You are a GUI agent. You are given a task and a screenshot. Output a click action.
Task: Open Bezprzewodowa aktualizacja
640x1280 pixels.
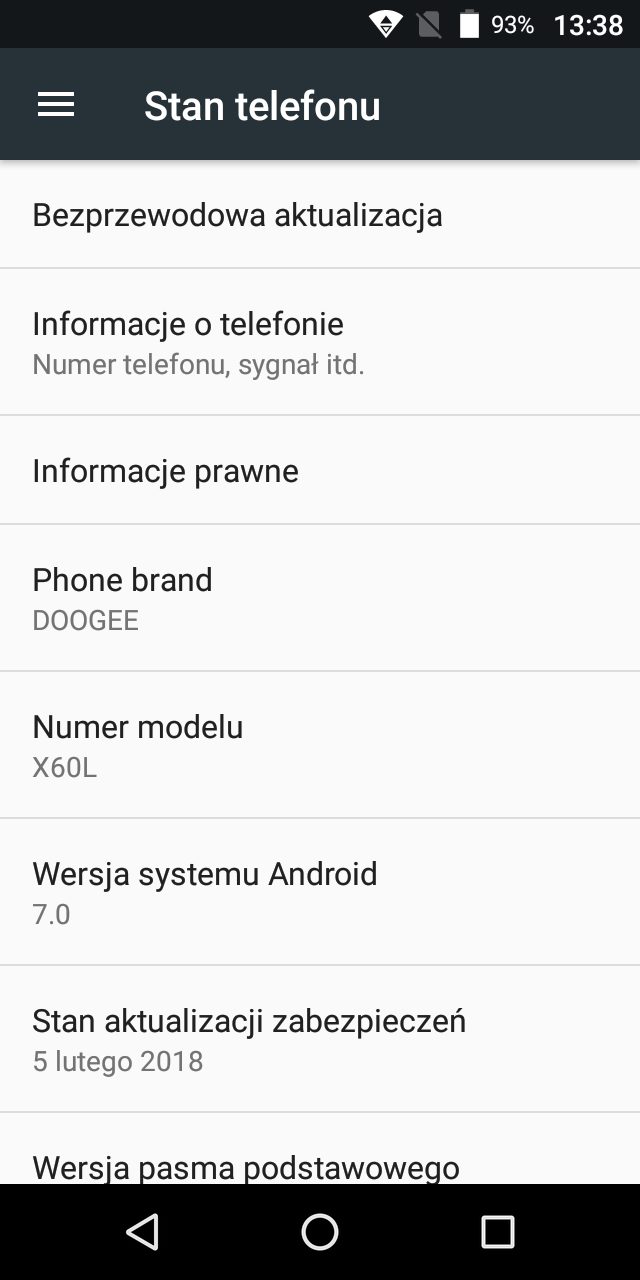(x=237, y=215)
